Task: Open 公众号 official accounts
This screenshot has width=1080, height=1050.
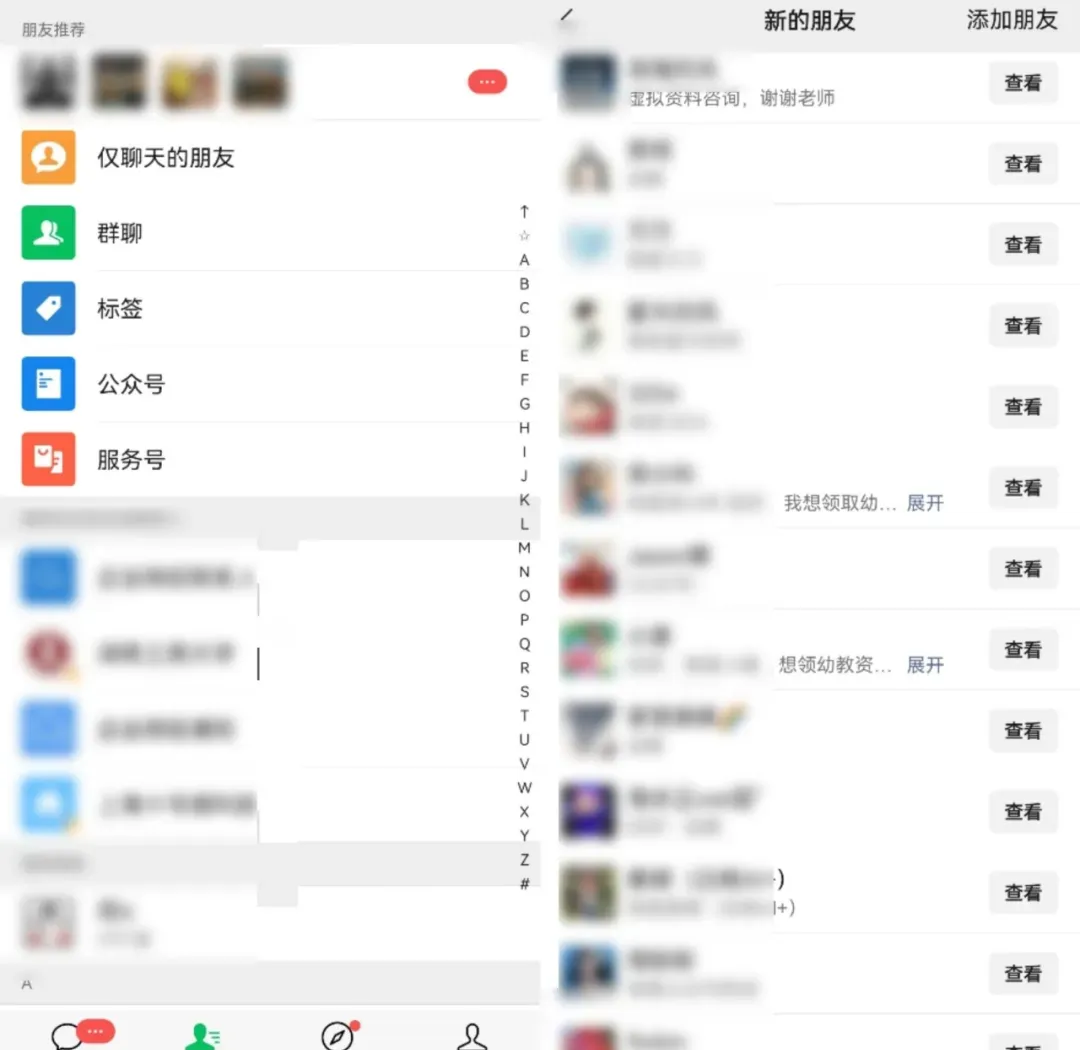Action: (x=130, y=384)
